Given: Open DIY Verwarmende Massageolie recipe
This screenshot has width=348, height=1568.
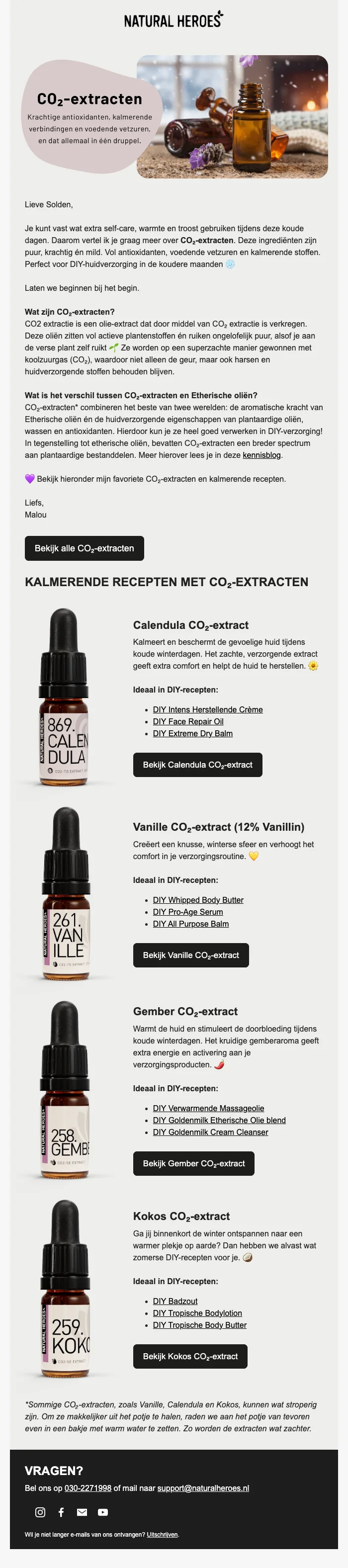Looking at the screenshot, I should tap(208, 1108).
